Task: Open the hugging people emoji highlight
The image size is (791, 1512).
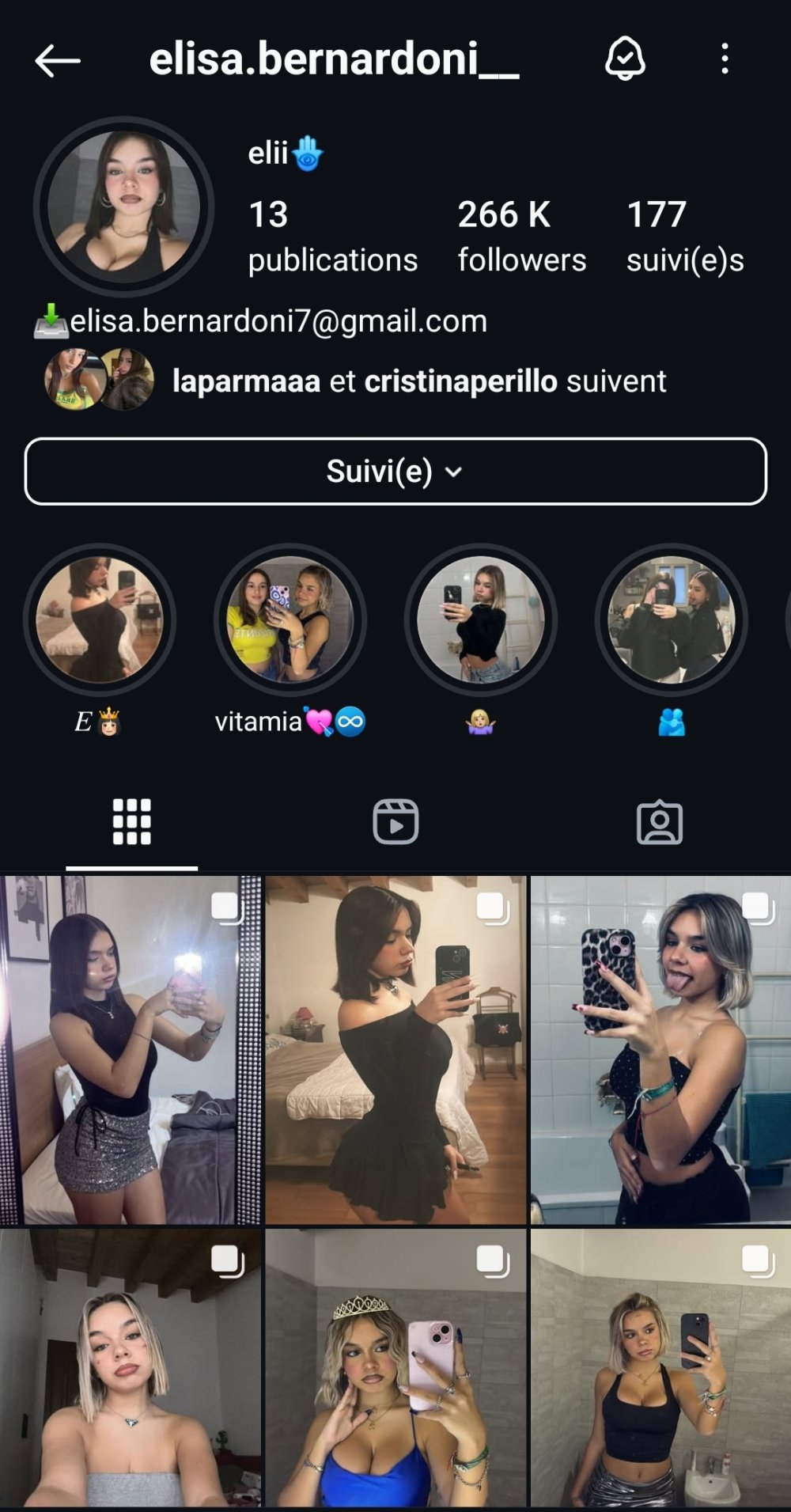Action: [672, 620]
